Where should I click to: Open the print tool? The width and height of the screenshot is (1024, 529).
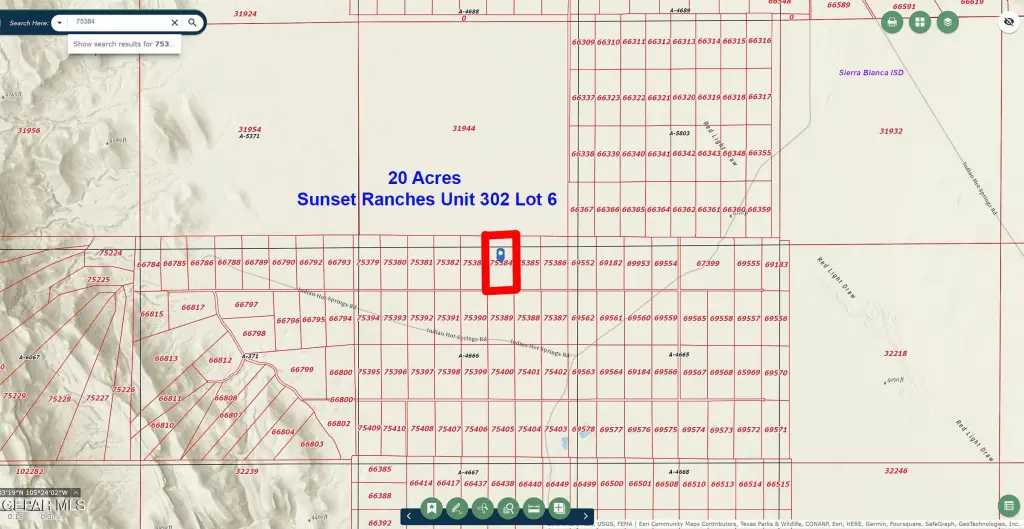892,22
